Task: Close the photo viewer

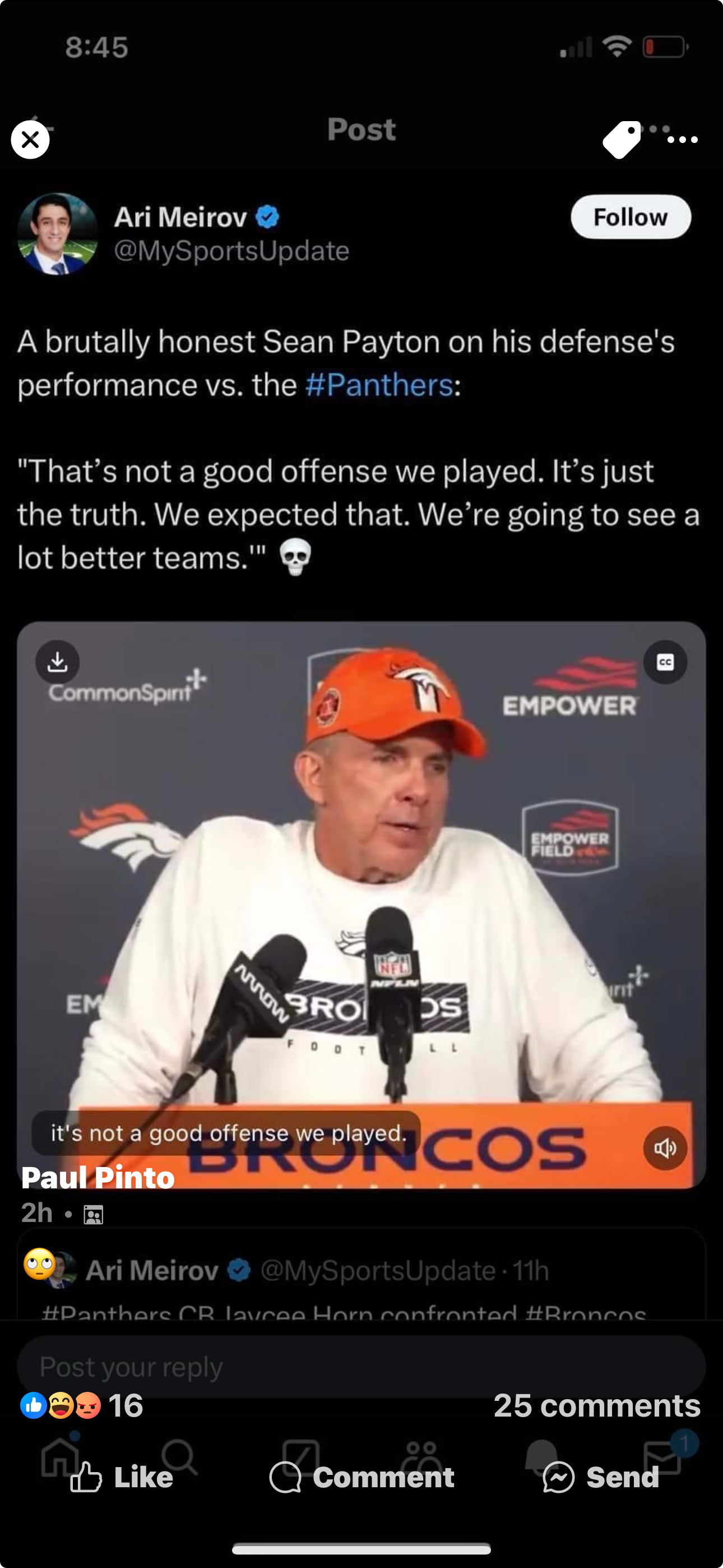Action: click(30, 140)
